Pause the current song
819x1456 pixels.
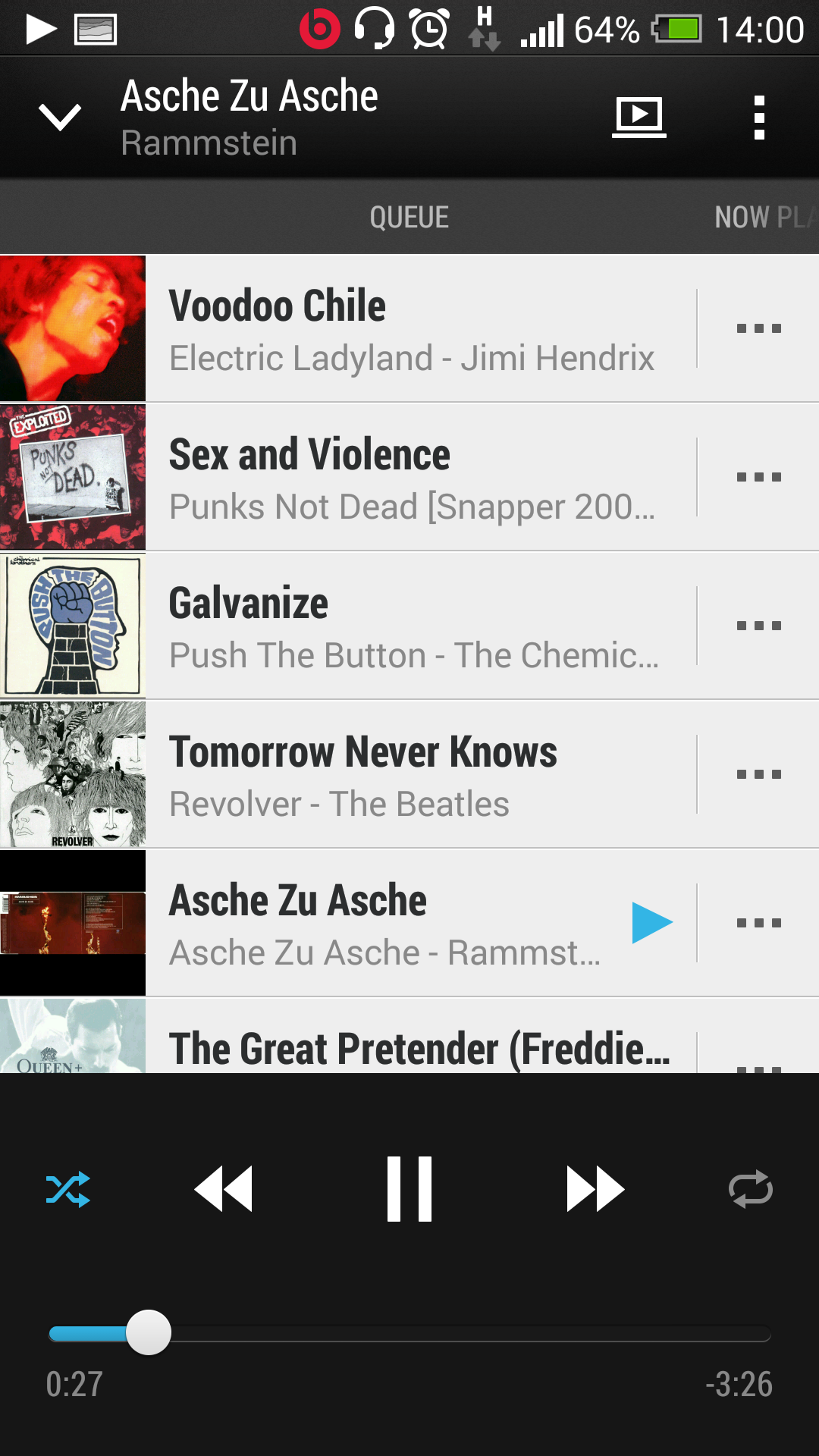point(409,1189)
